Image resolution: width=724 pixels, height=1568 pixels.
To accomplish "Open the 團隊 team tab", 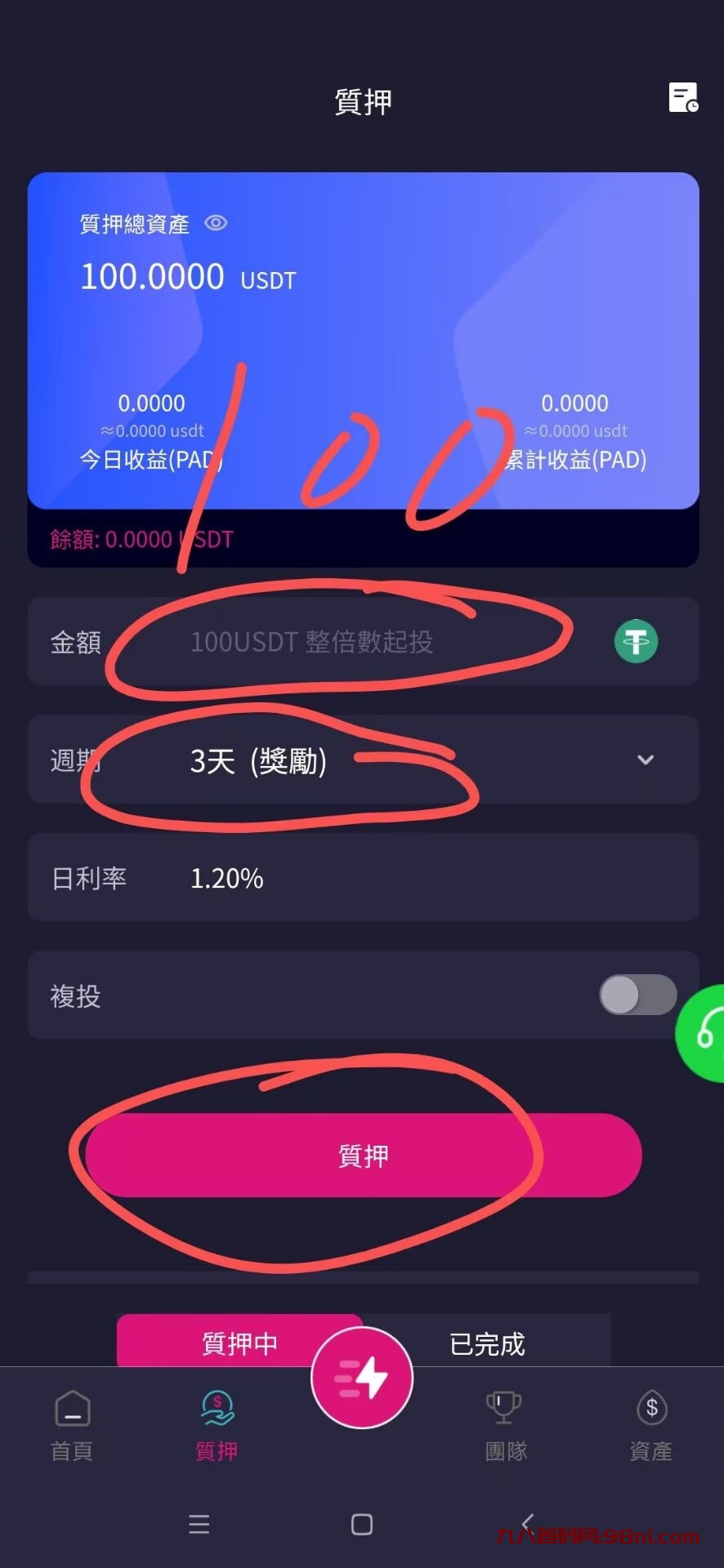I will coord(506,1425).
